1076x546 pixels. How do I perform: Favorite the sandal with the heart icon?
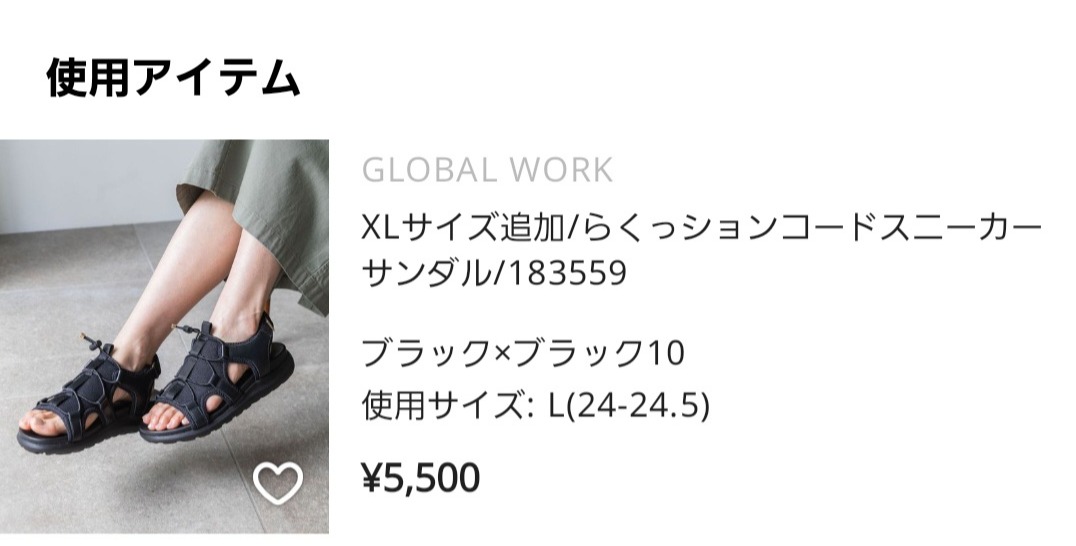278,484
